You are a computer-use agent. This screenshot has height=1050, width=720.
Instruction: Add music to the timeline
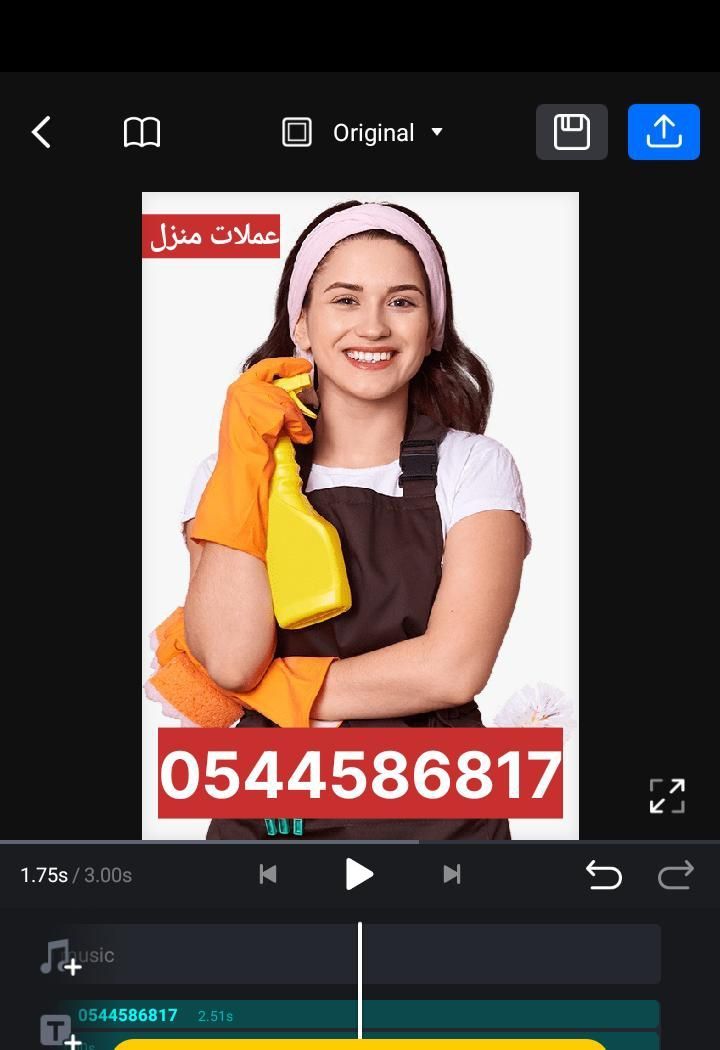tap(61, 957)
